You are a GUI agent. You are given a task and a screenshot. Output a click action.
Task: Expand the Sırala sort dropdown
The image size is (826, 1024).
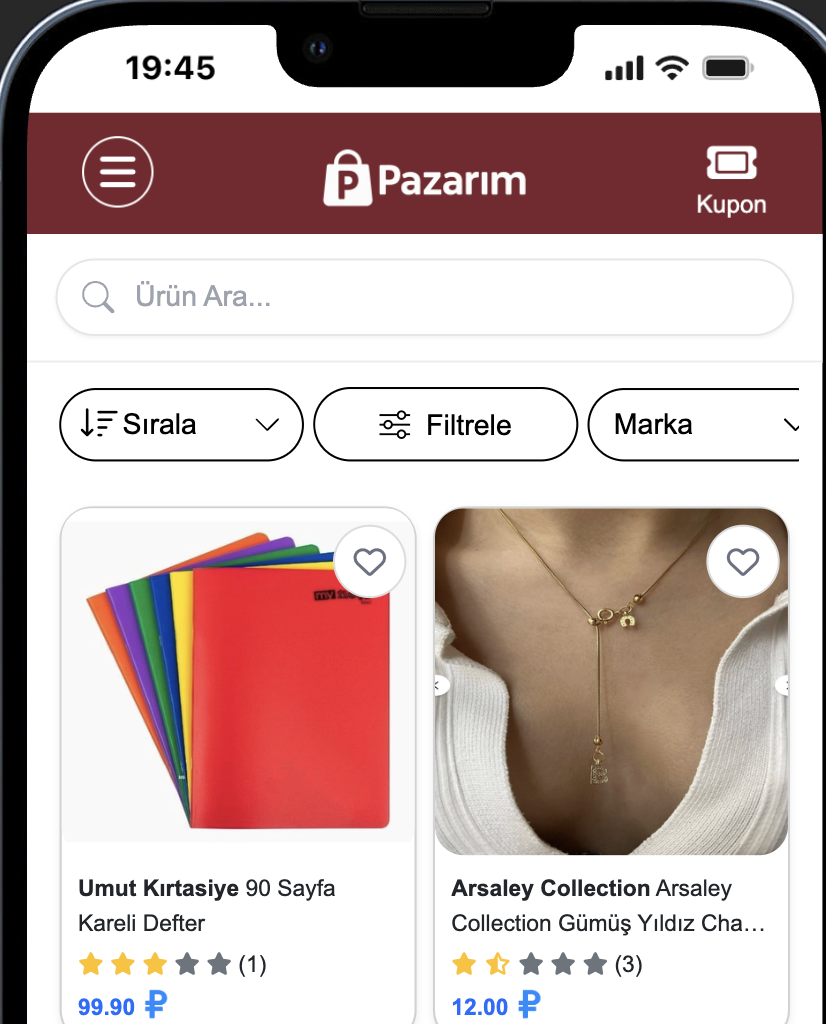[181, 424]
